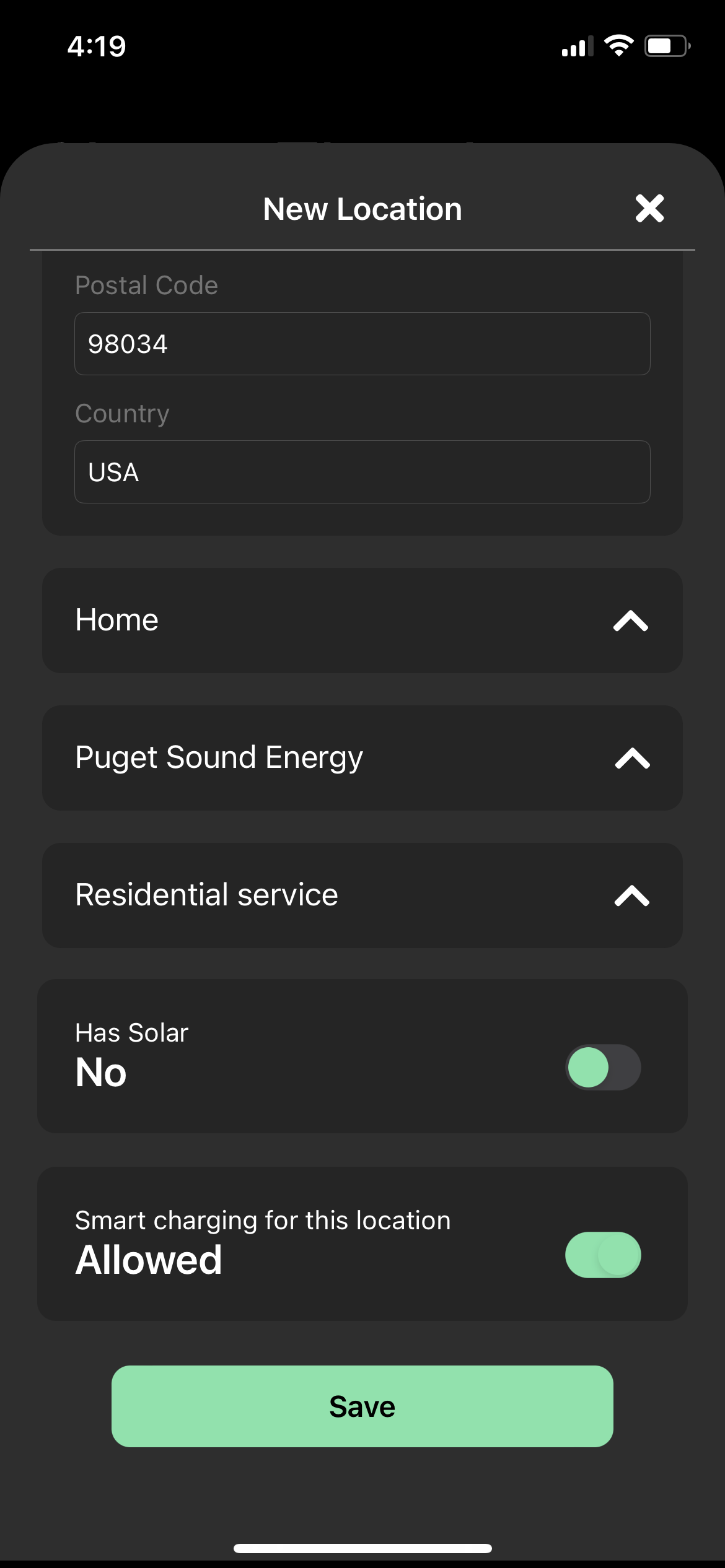This screenshot has width=725, height=1568.
Task: Edit the Postal Code field
Action: 362,344
